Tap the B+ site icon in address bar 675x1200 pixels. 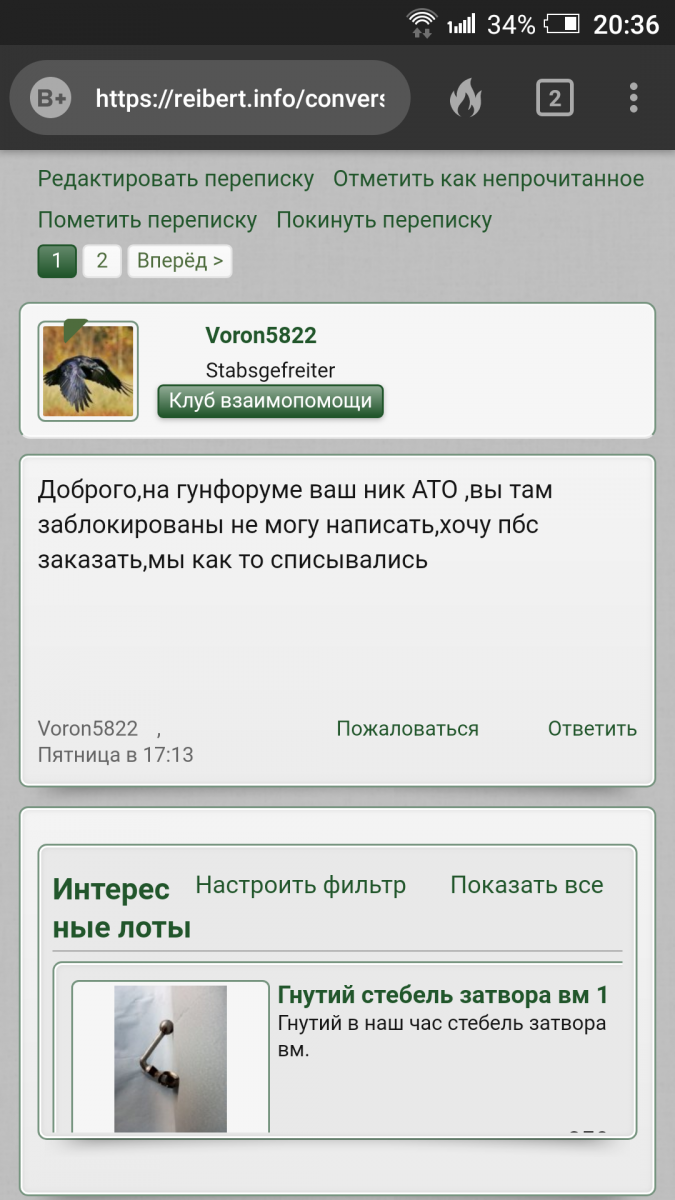click(50, 98)
